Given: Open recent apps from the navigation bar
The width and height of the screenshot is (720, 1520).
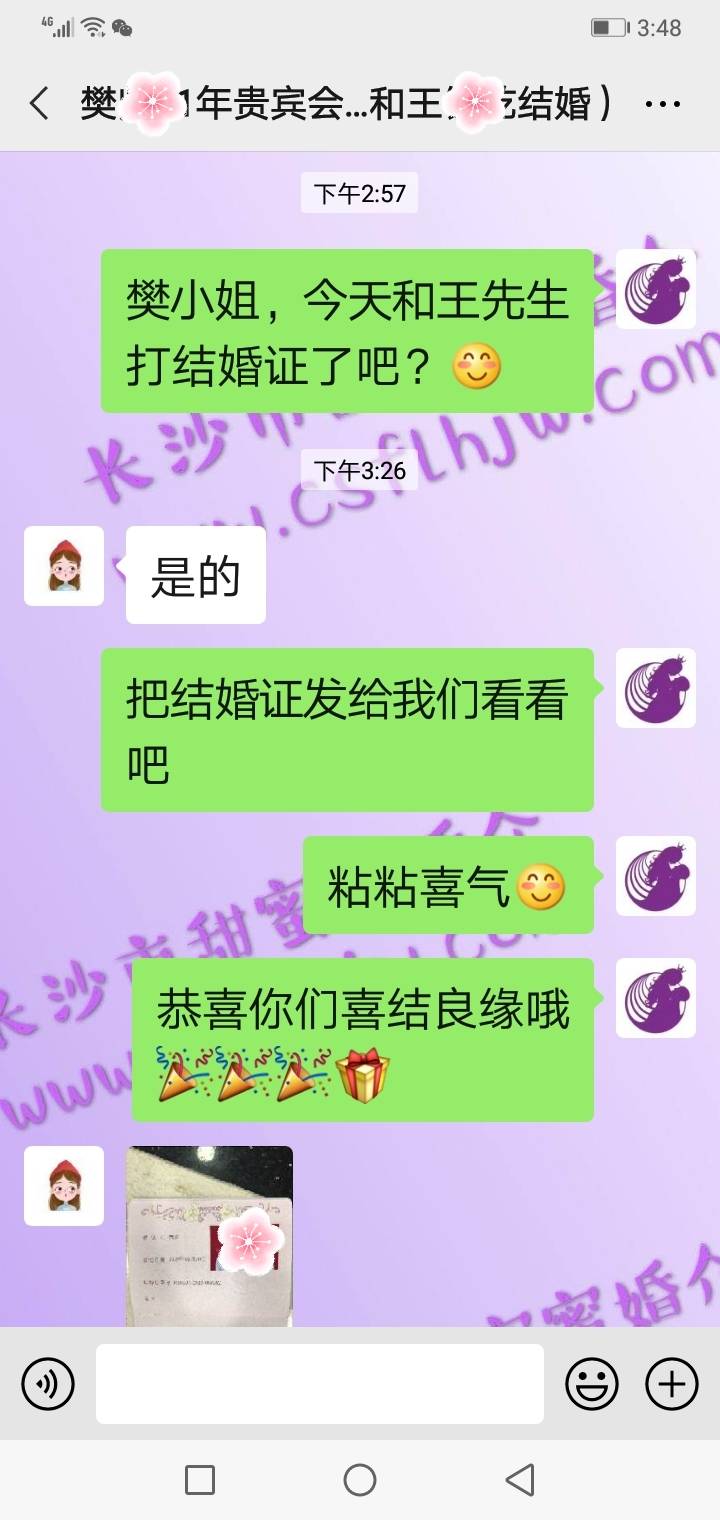Looking at the screenshot, I should click(200, 1480).
